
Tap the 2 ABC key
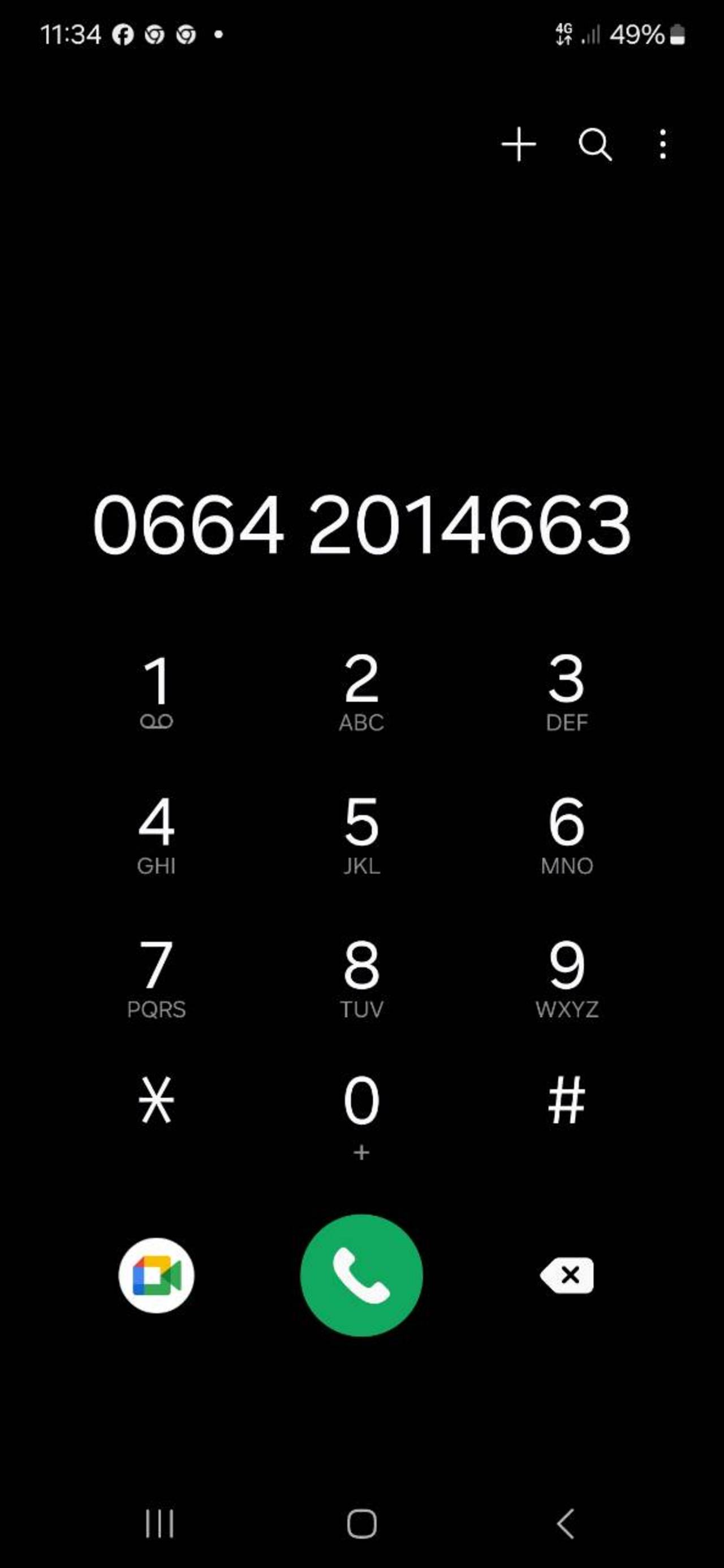tap(361, 692)
